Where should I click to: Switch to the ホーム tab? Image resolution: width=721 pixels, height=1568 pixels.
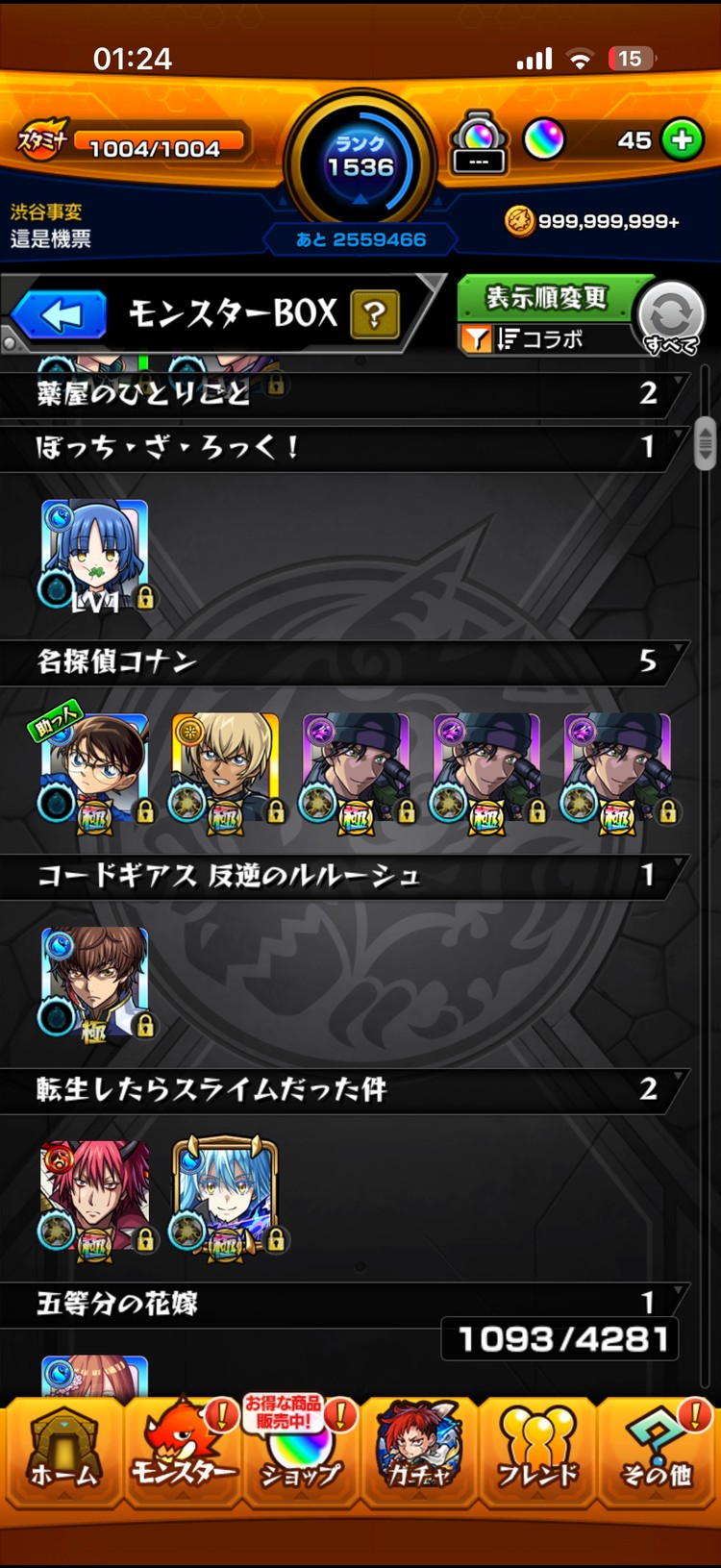click(x=63, y=1454)
